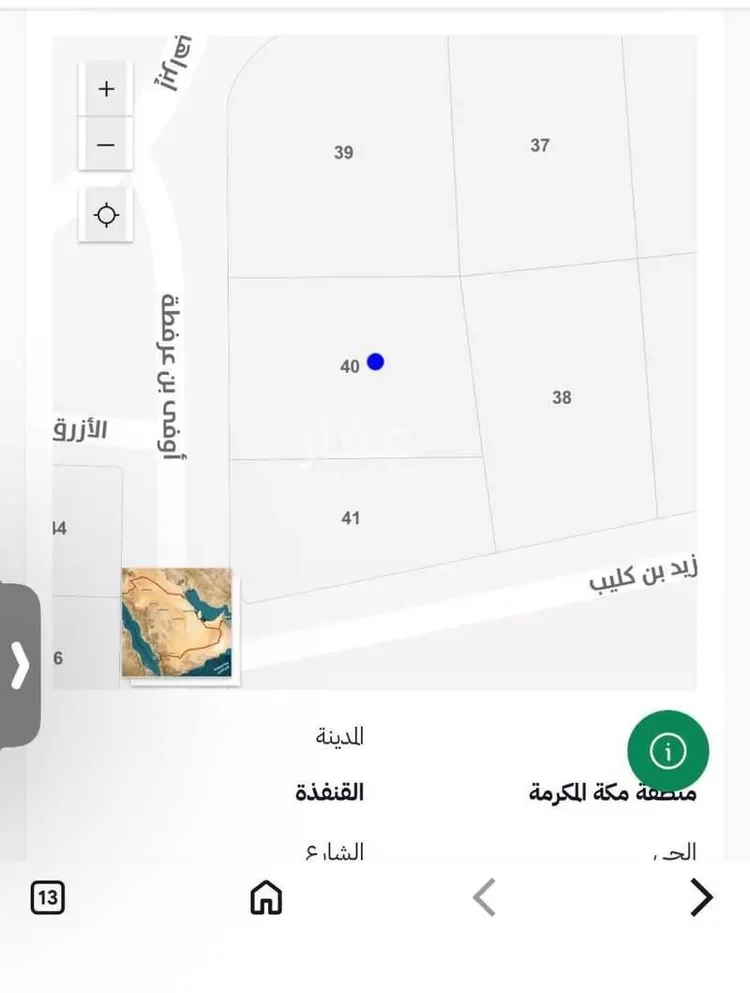Zoom in on the map
Screen dimensions: 750x993
[106, 89]
